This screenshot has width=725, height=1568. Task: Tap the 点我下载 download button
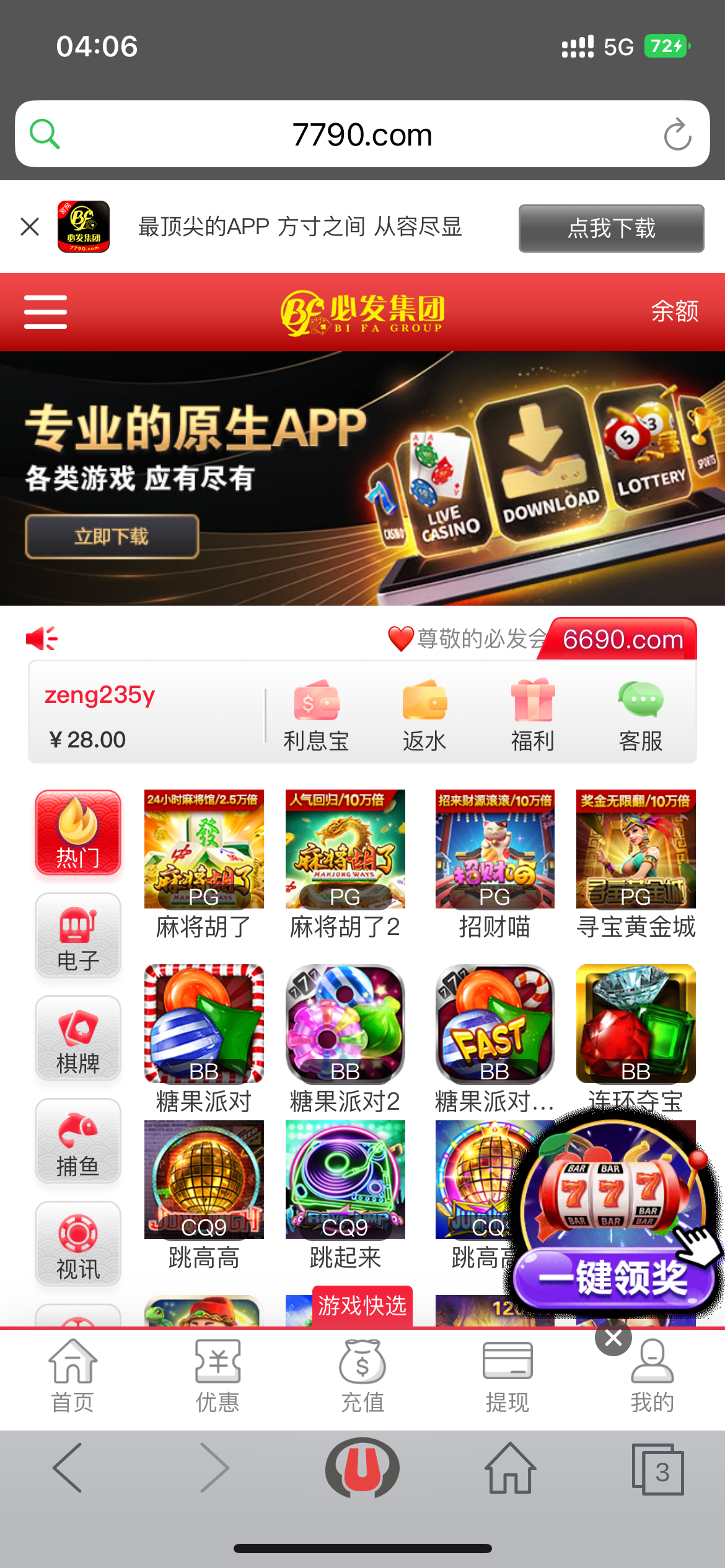611,228
